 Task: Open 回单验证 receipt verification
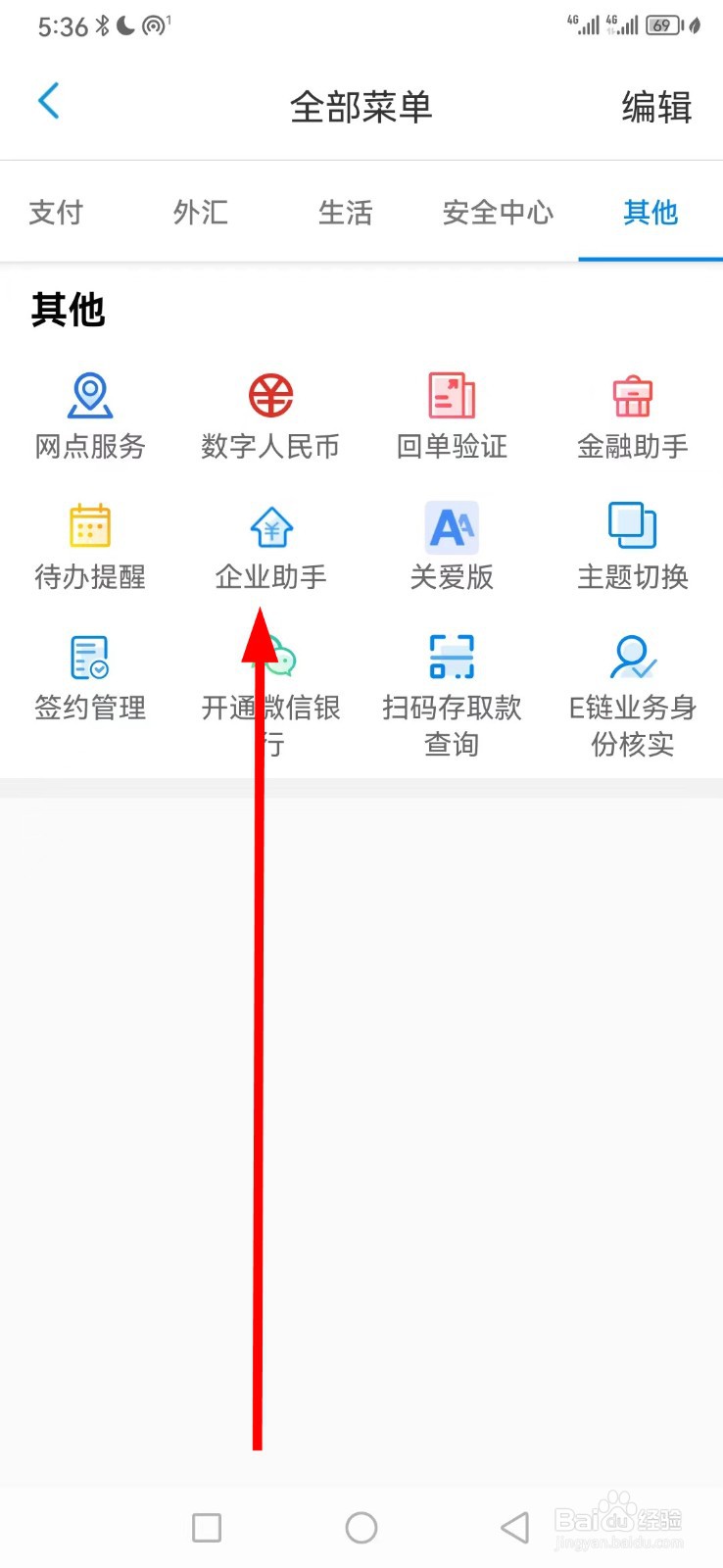[x=450, y=412]
